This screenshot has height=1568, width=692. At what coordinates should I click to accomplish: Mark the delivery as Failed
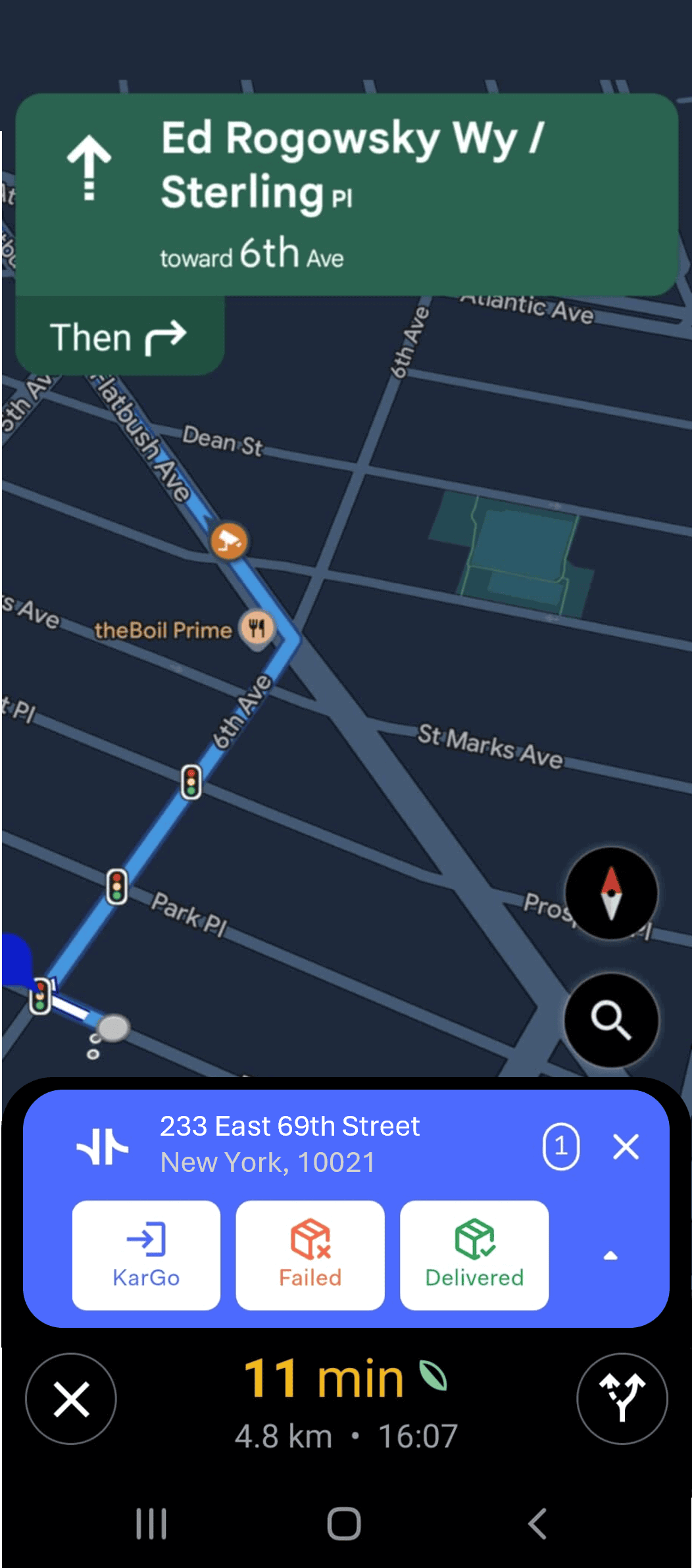tap(310, 1255)
